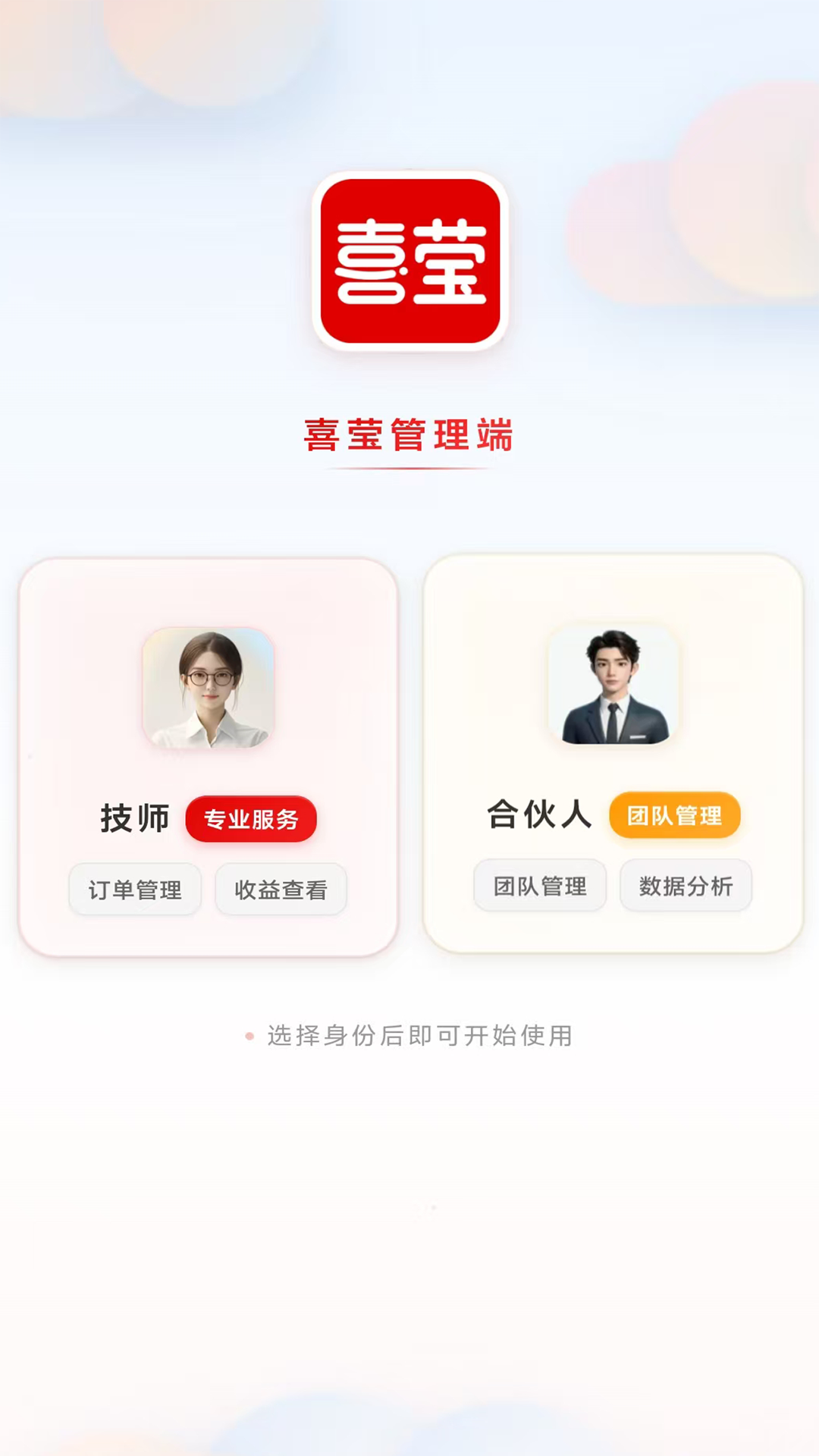
Task: Tap the orange 团队管理 badge
Action: click(x=674, y=814)
